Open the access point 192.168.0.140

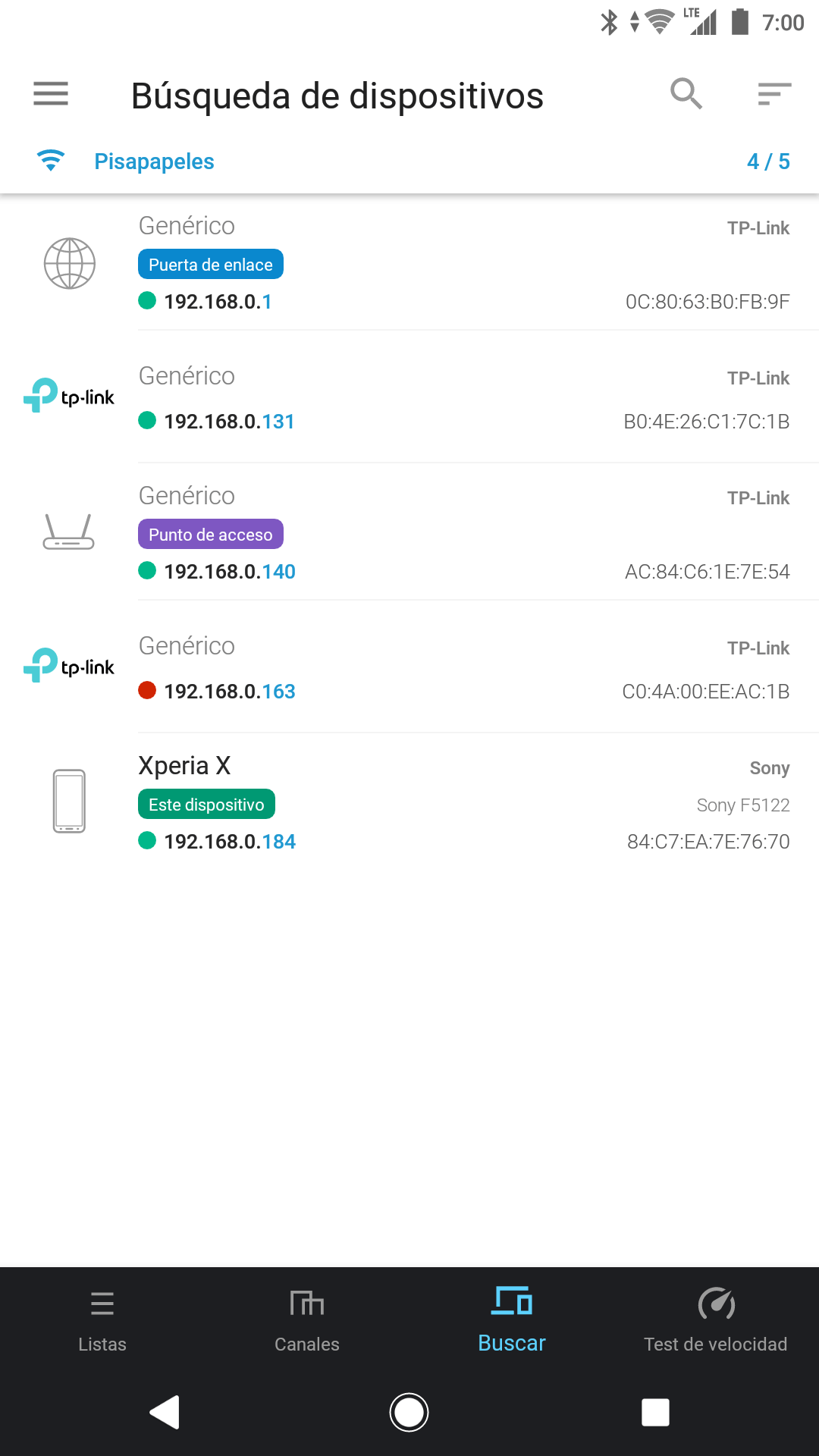click(x=409, y=532)
